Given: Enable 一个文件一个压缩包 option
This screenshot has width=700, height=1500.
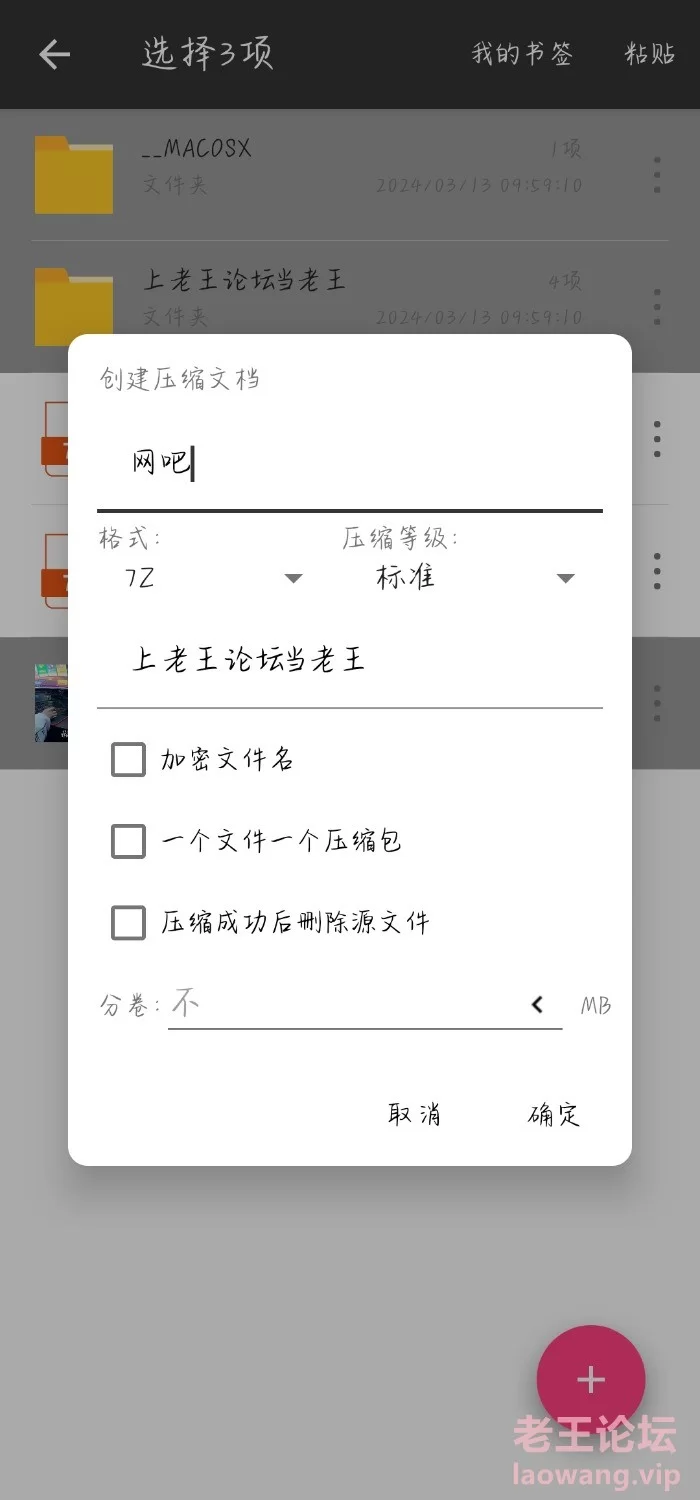Looking at the screenshot, I should tap(128, 841).
